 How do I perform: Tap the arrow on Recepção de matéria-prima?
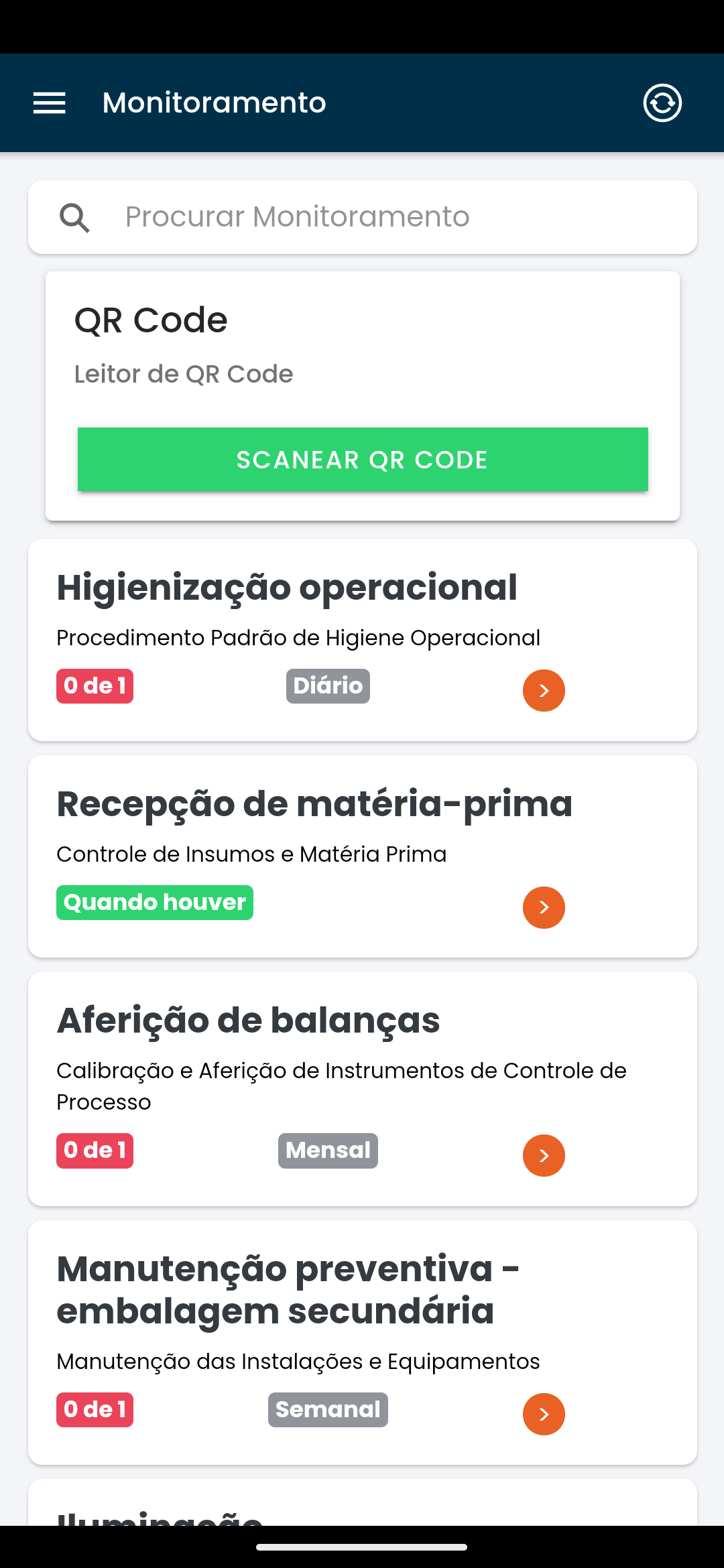[x=544, y=907]
